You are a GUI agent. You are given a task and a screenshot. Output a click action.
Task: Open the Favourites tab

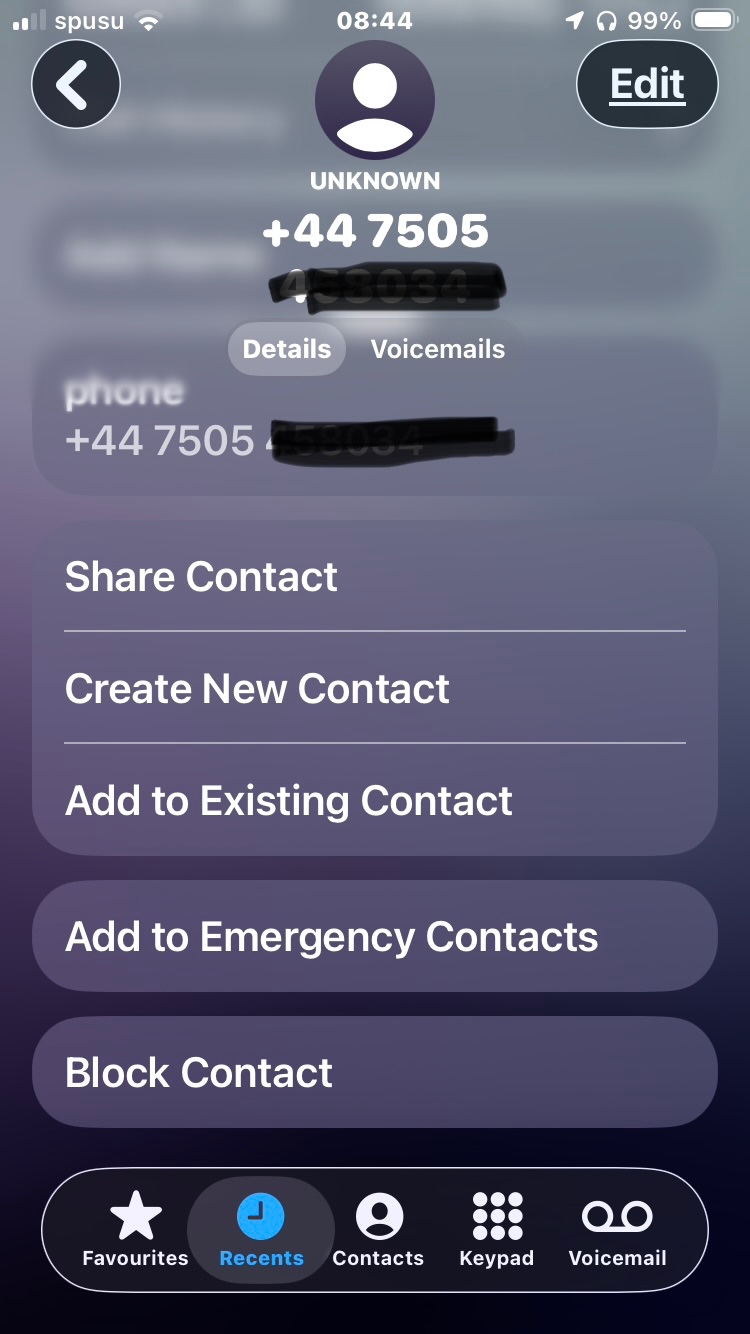point(135,1230)
